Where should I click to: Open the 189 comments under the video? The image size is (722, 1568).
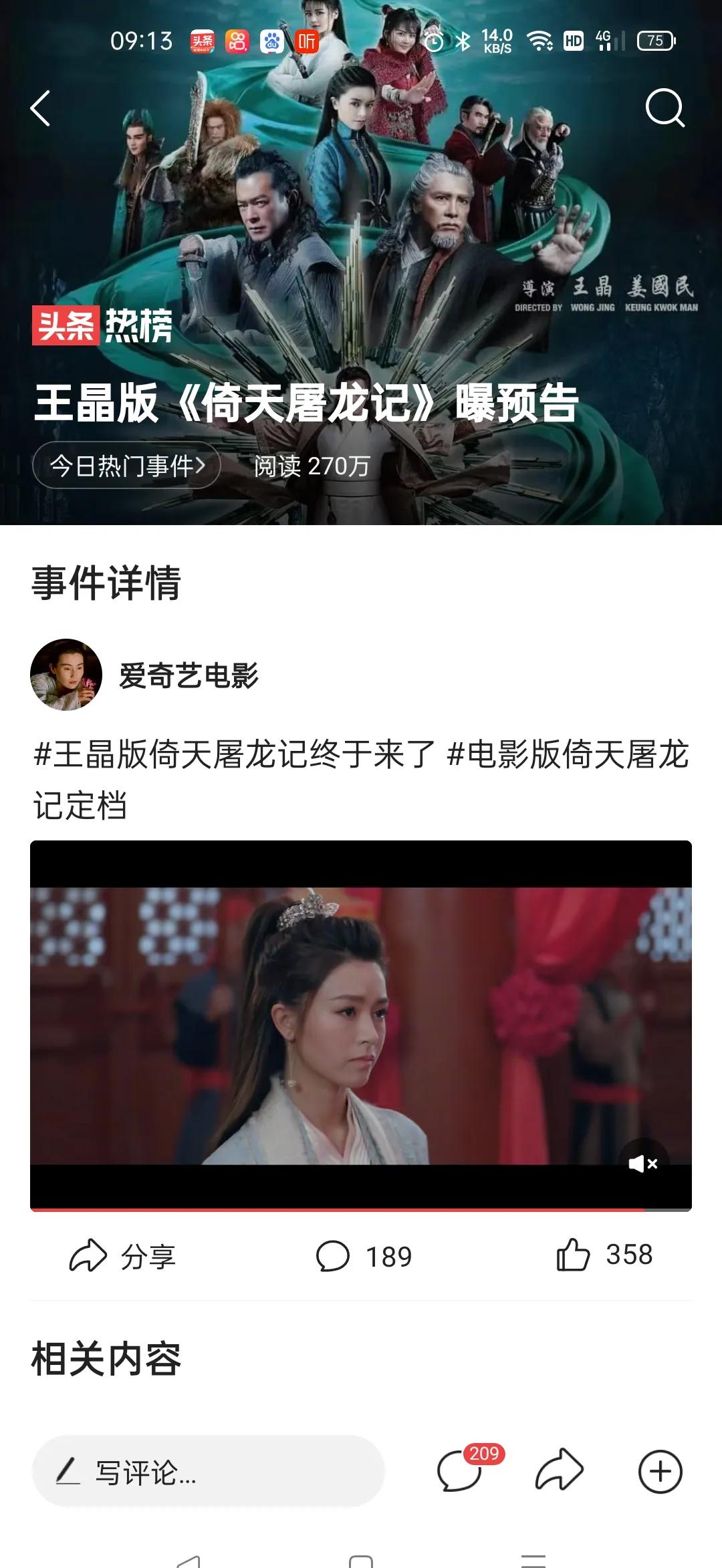point(364,1256)
